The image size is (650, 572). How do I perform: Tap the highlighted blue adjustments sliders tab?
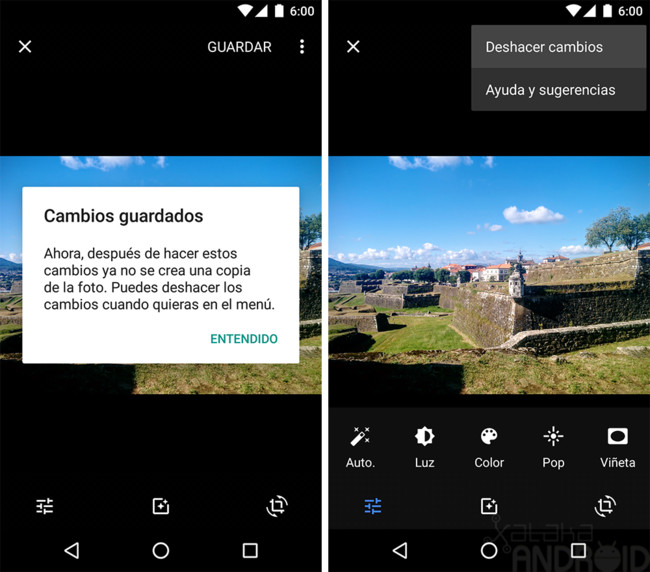(373, 507)
